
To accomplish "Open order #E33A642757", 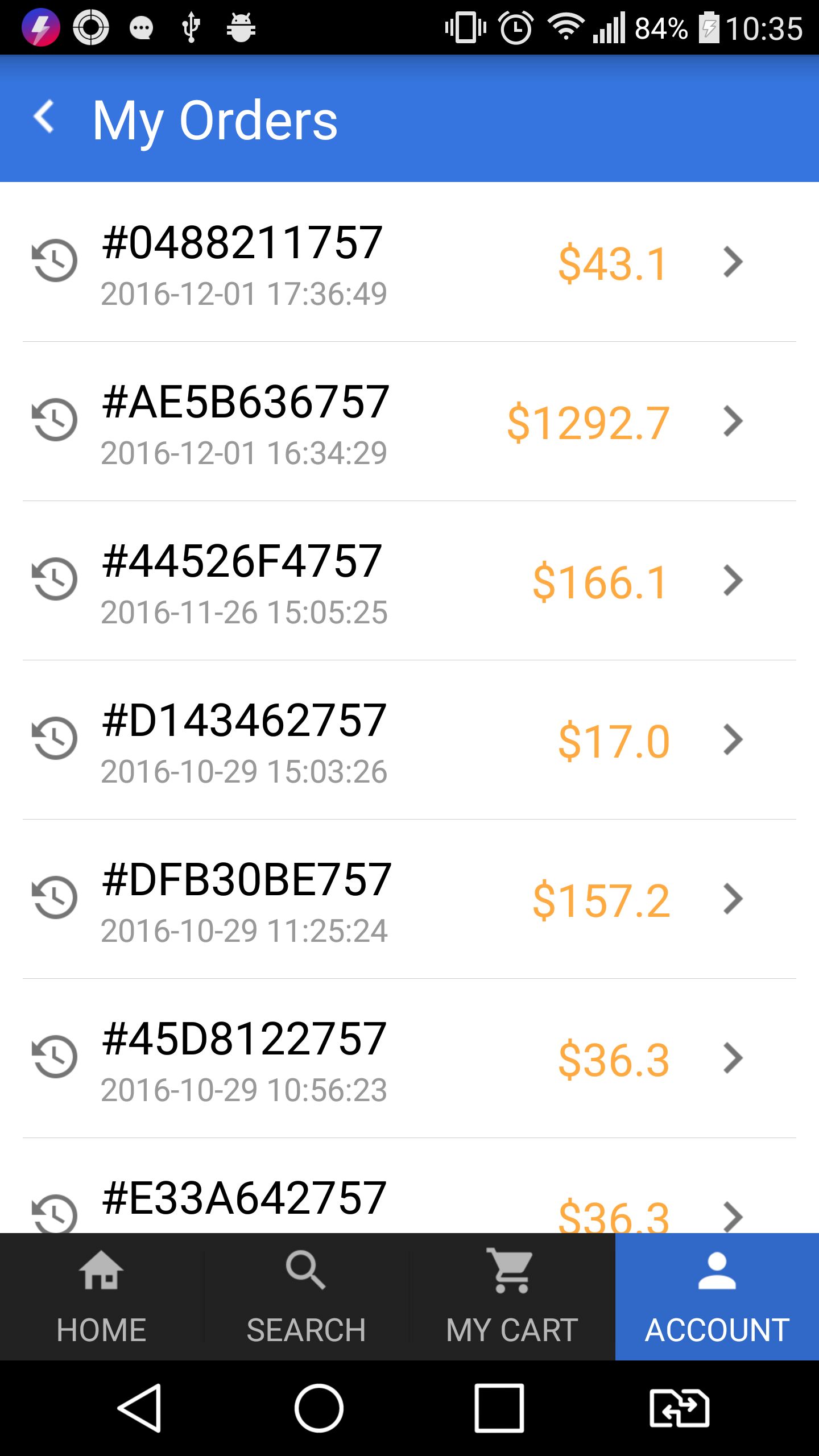I will (409, 1200).
